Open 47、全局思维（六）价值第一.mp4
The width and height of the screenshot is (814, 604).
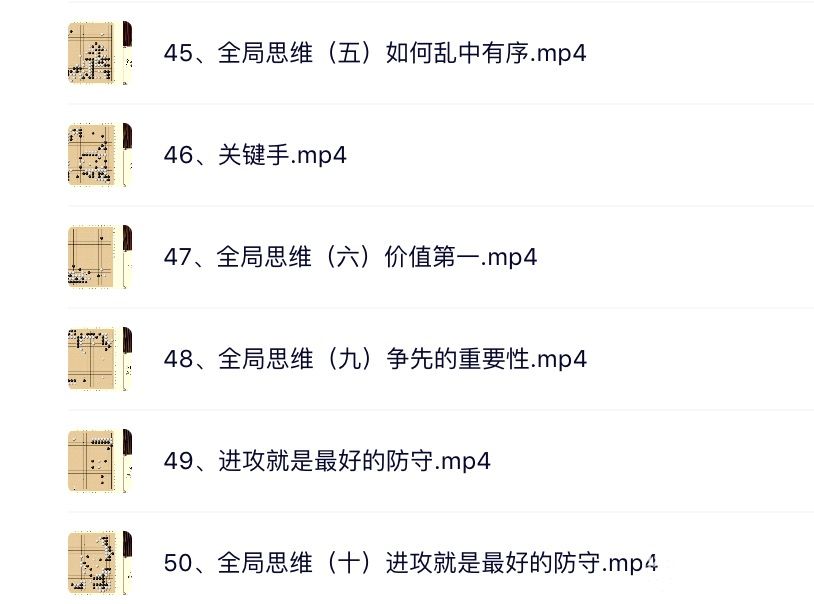point(350,257)
